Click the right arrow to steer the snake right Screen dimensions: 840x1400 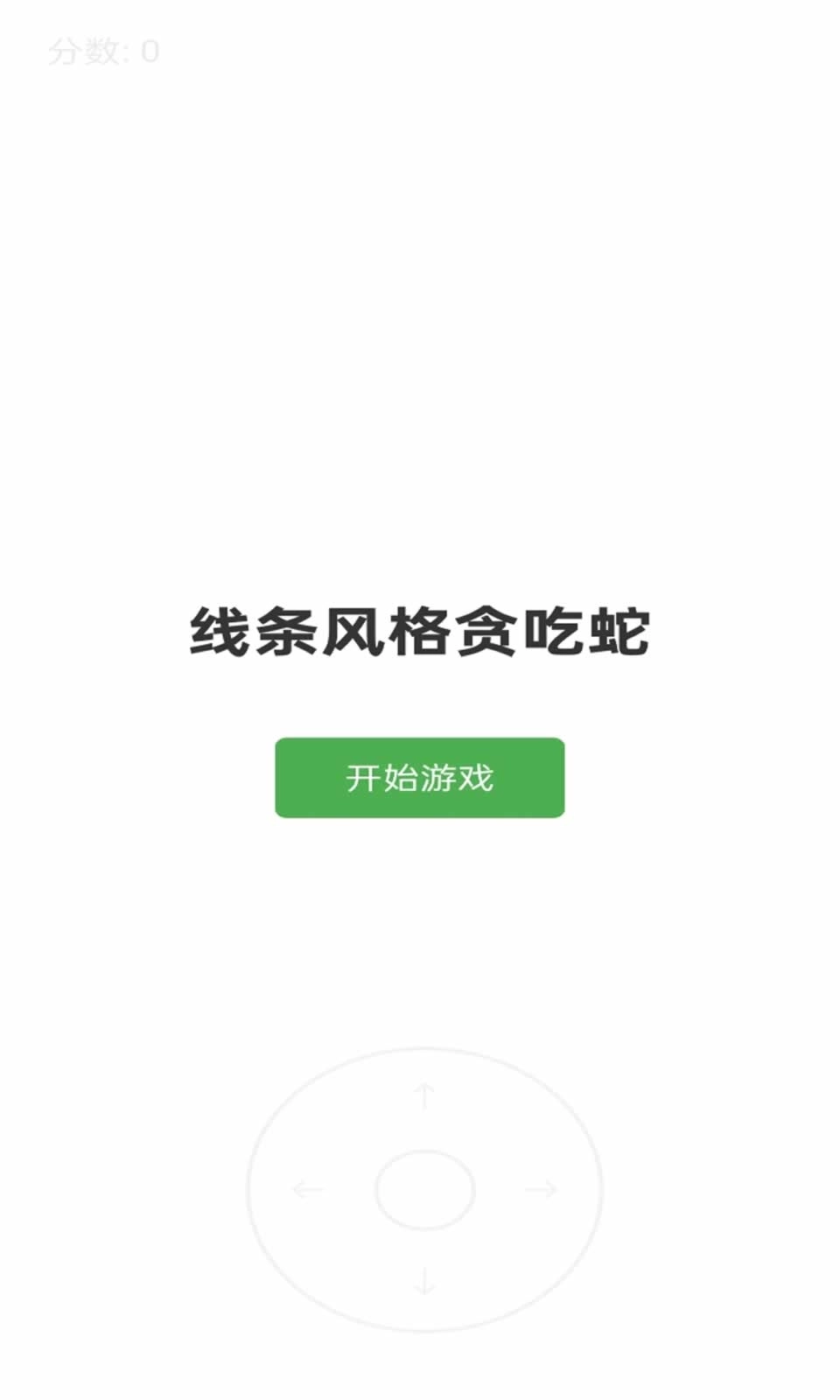[541, 1190]
